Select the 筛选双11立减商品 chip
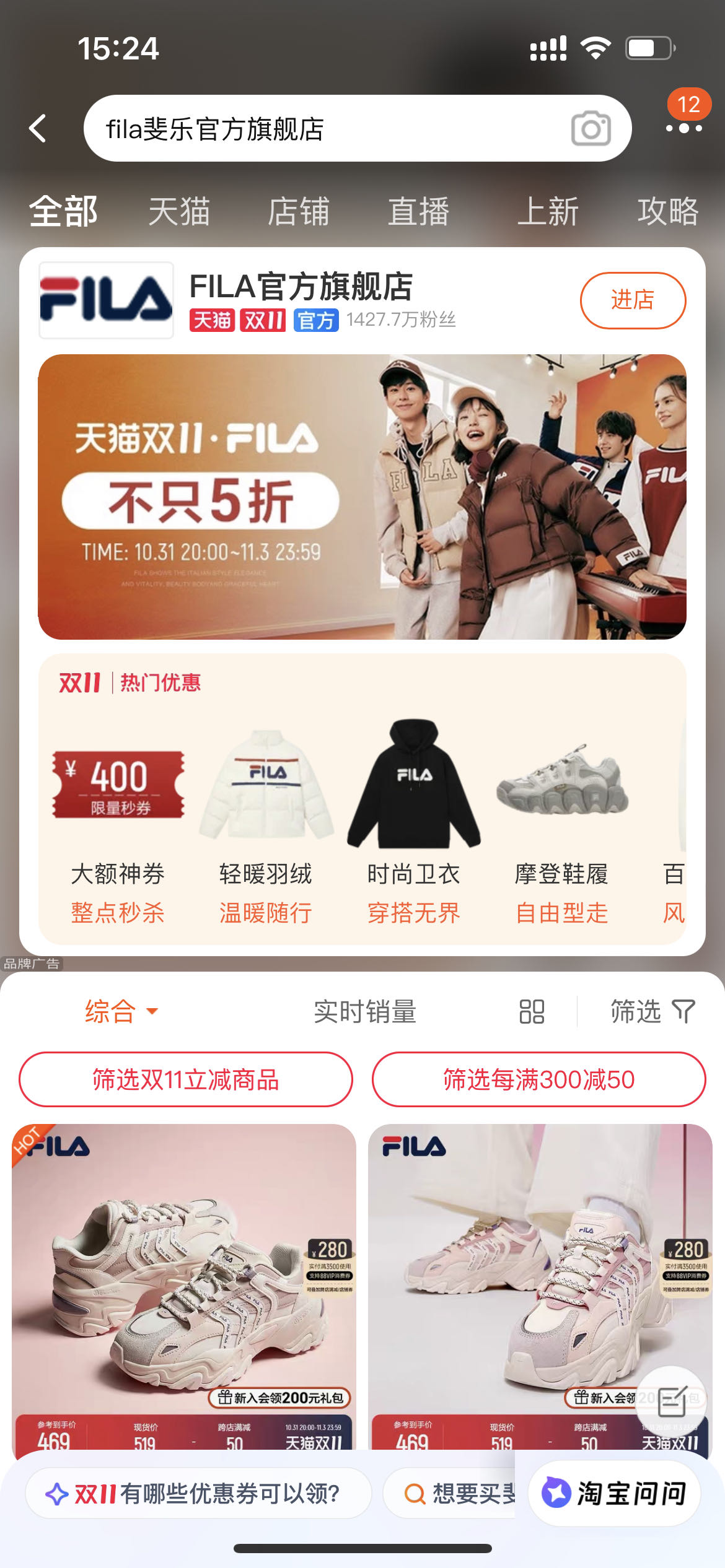Viewport: 725px width, 1568px height. pos(185,1079)
